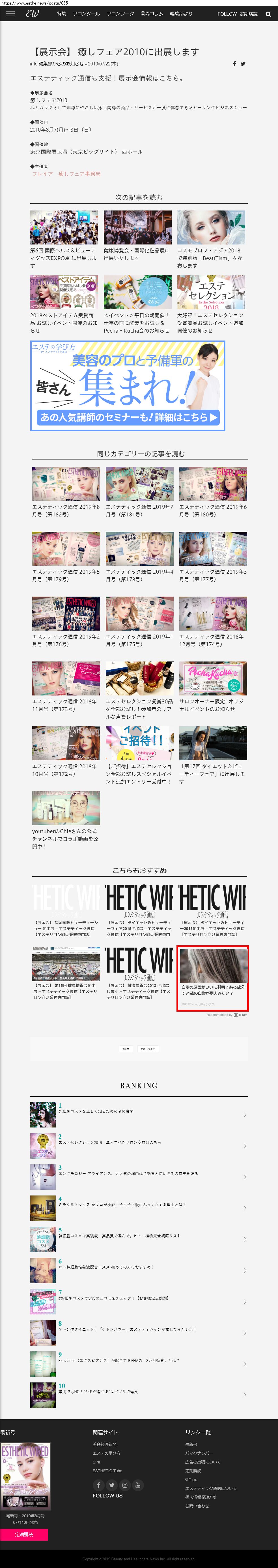Open the 第6回 国際ヘルス&ビューティグッズEXPO article
The width and height of the screenshot is (278, 1568).
coord(64,240)
